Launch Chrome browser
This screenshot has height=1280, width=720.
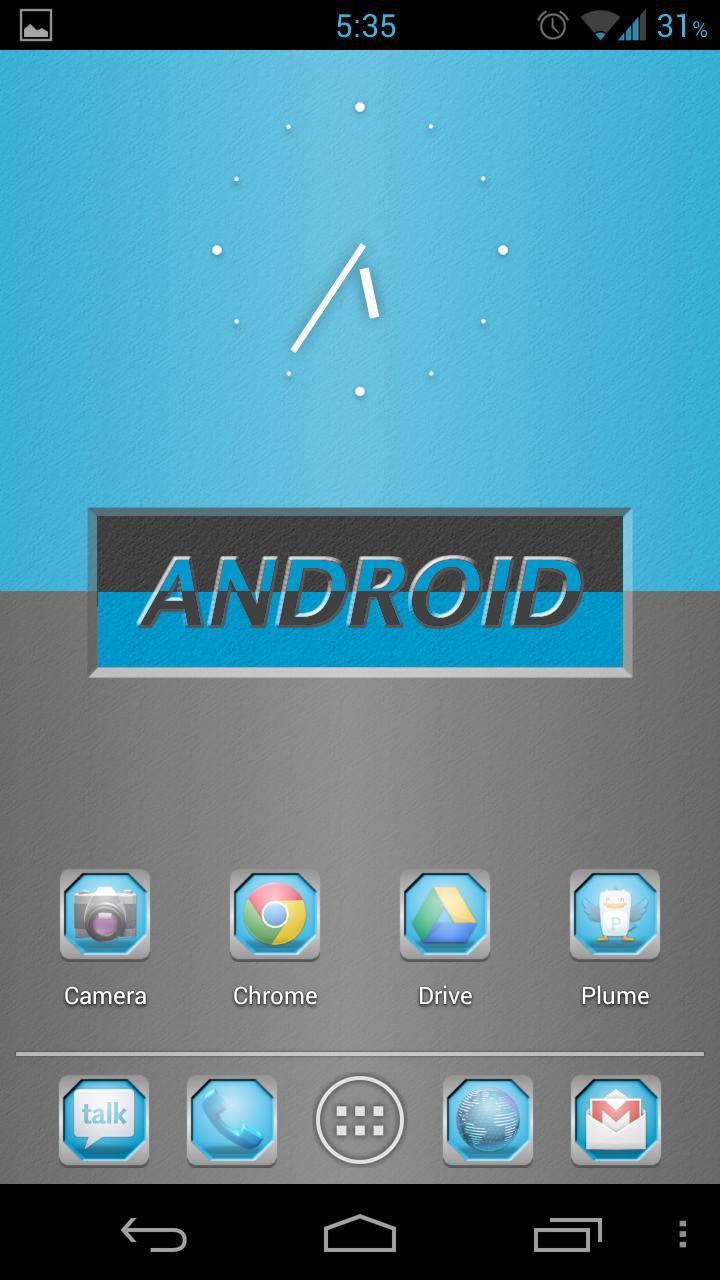[275, 915]
